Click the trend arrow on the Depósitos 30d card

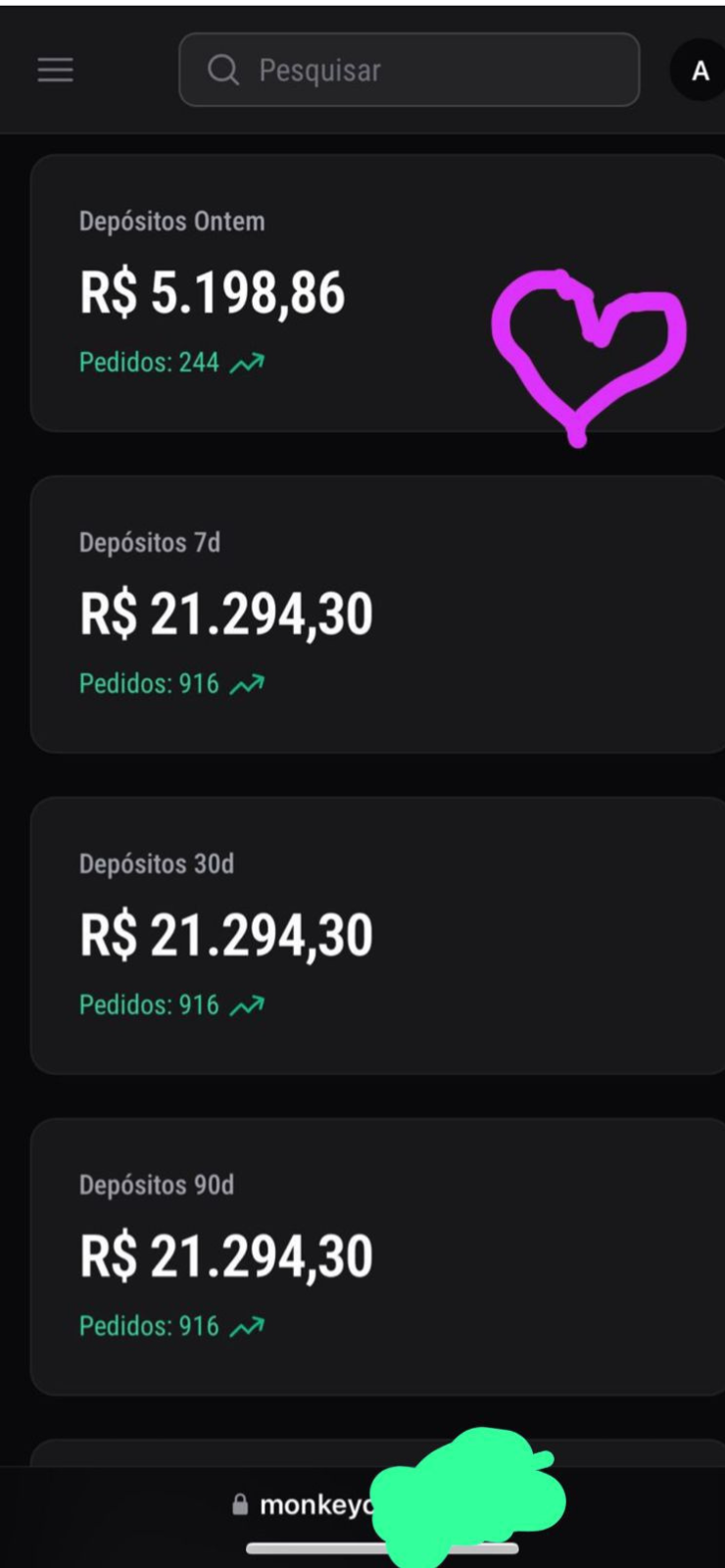pyautogui.click(x=248, y=1004)
